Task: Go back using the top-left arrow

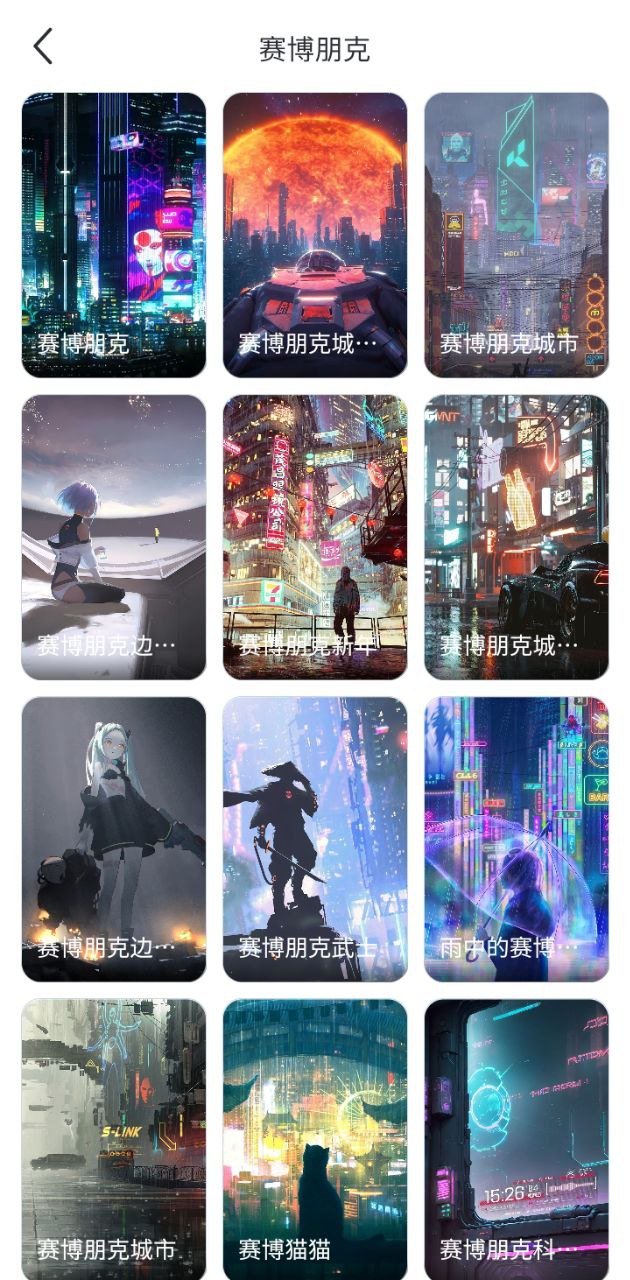Action: (x=42, y=47)
